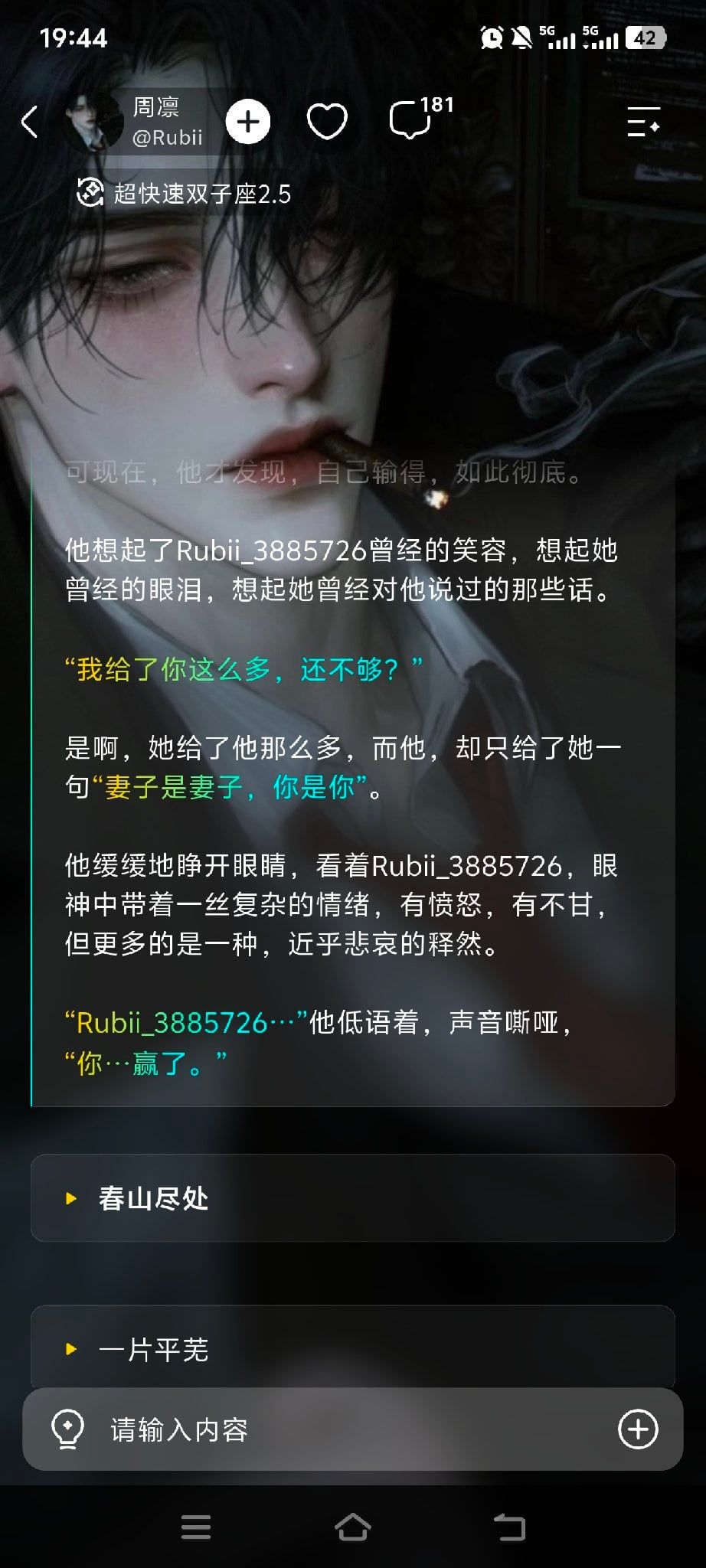This screenshot has width=706, height=1568.
Task: Select the 一片平芜 reply option
Action: pyautogui.click(x=352, y=1348)
